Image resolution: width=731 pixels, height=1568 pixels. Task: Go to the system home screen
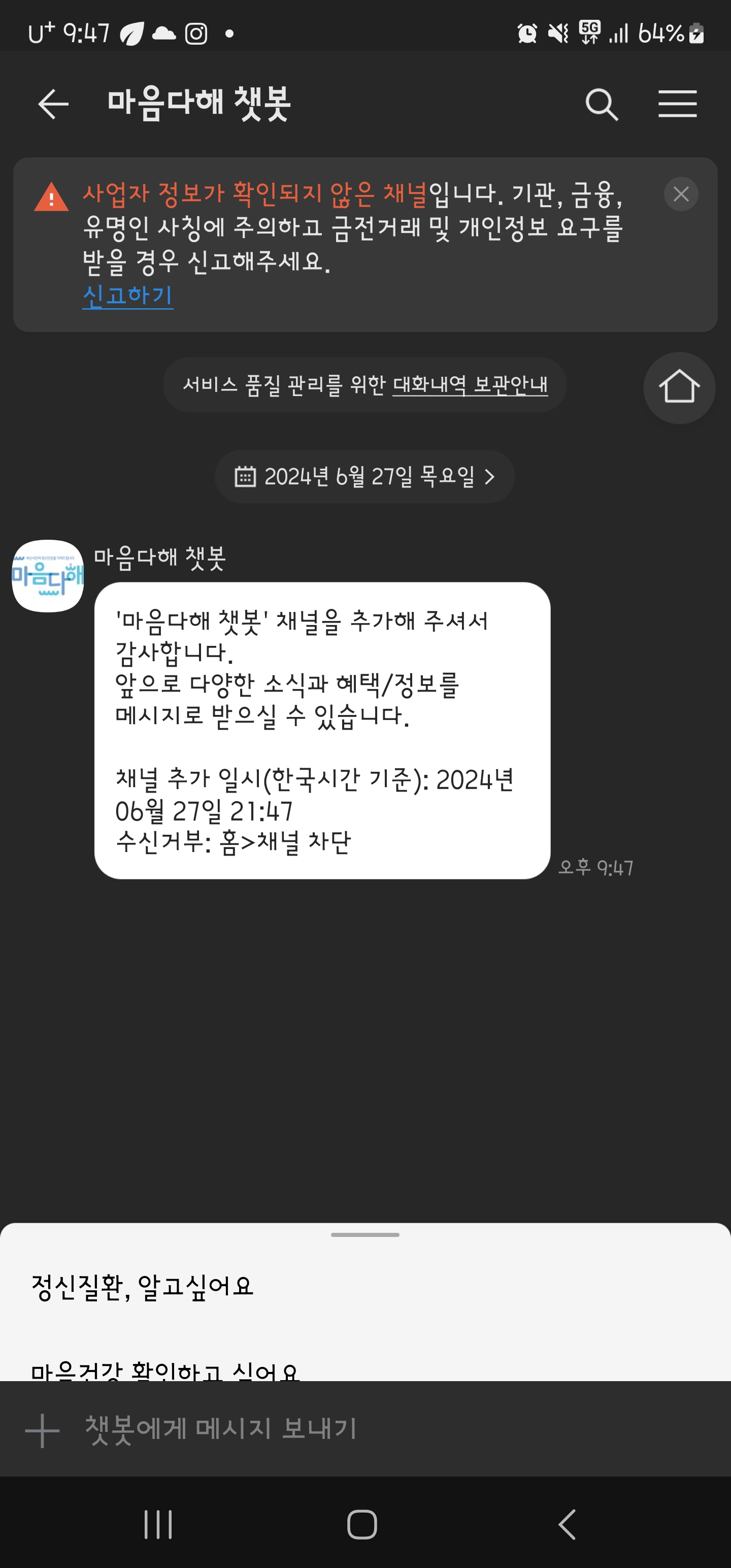click(x=362, y=1524)
